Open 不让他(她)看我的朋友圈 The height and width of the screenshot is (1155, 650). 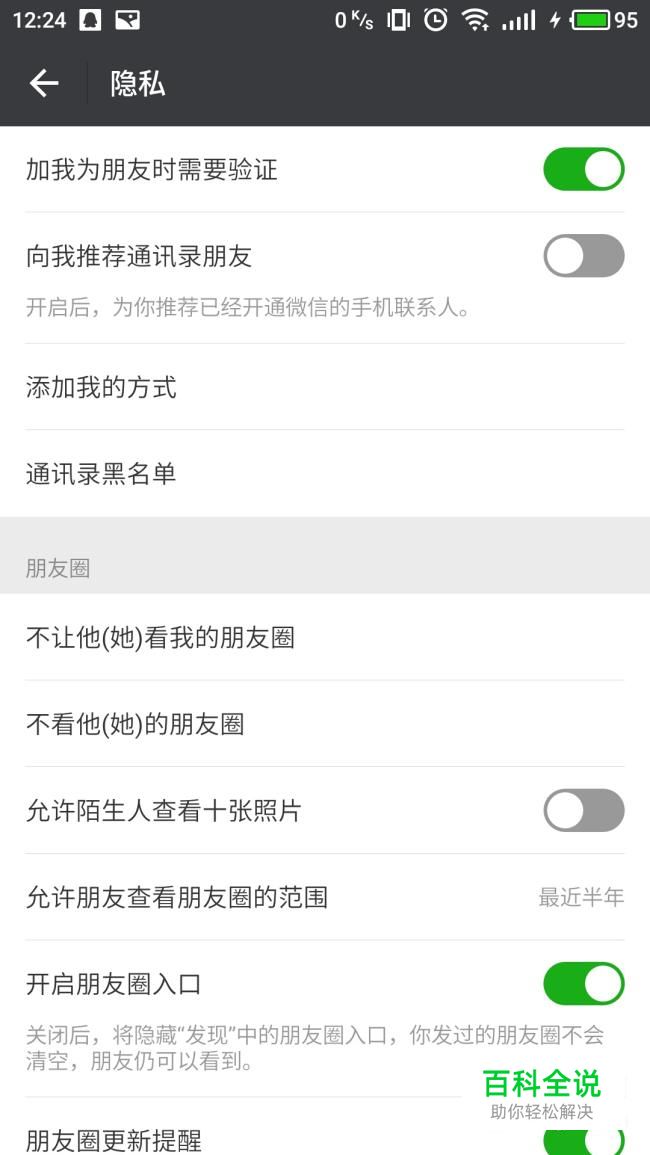[325, 637]
